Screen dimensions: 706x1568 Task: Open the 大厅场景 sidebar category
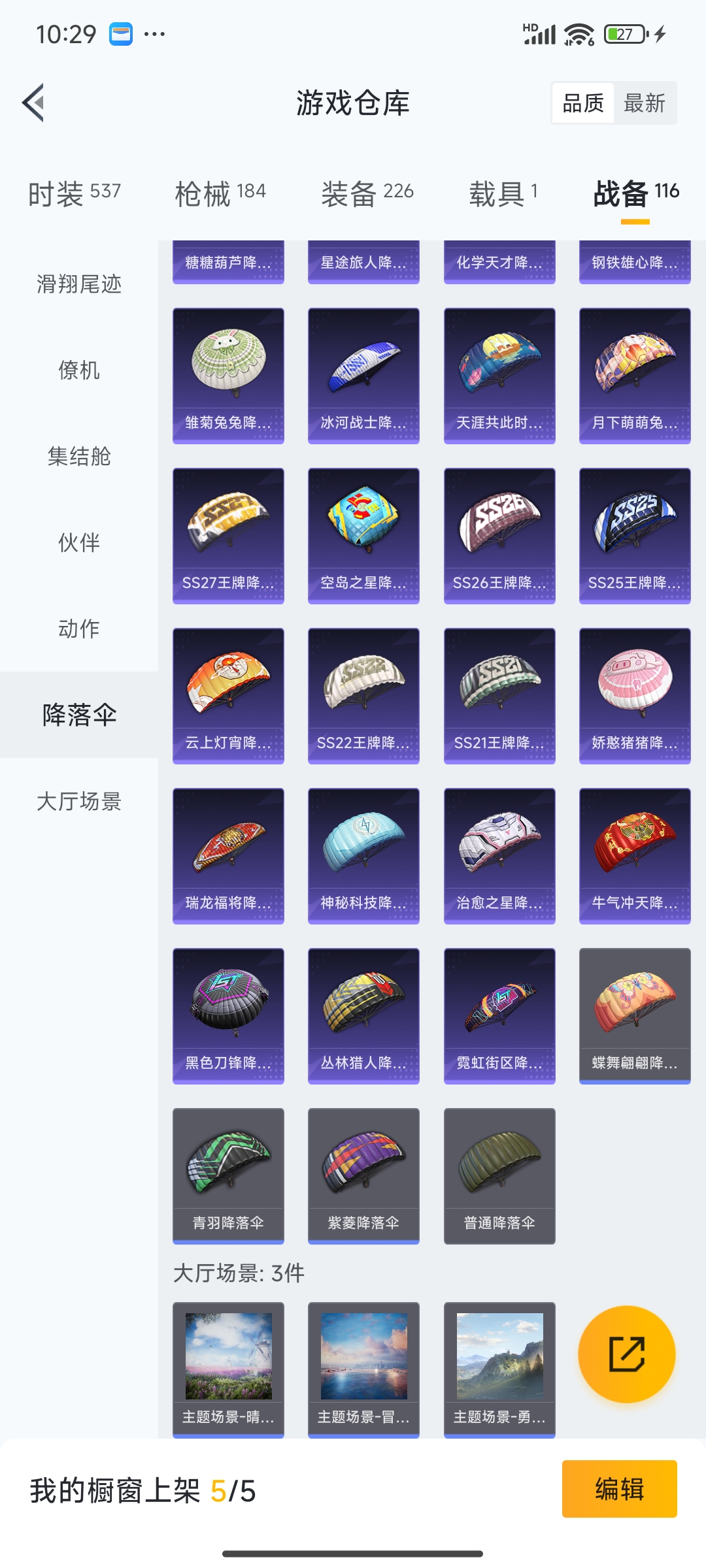pos(78,804)
